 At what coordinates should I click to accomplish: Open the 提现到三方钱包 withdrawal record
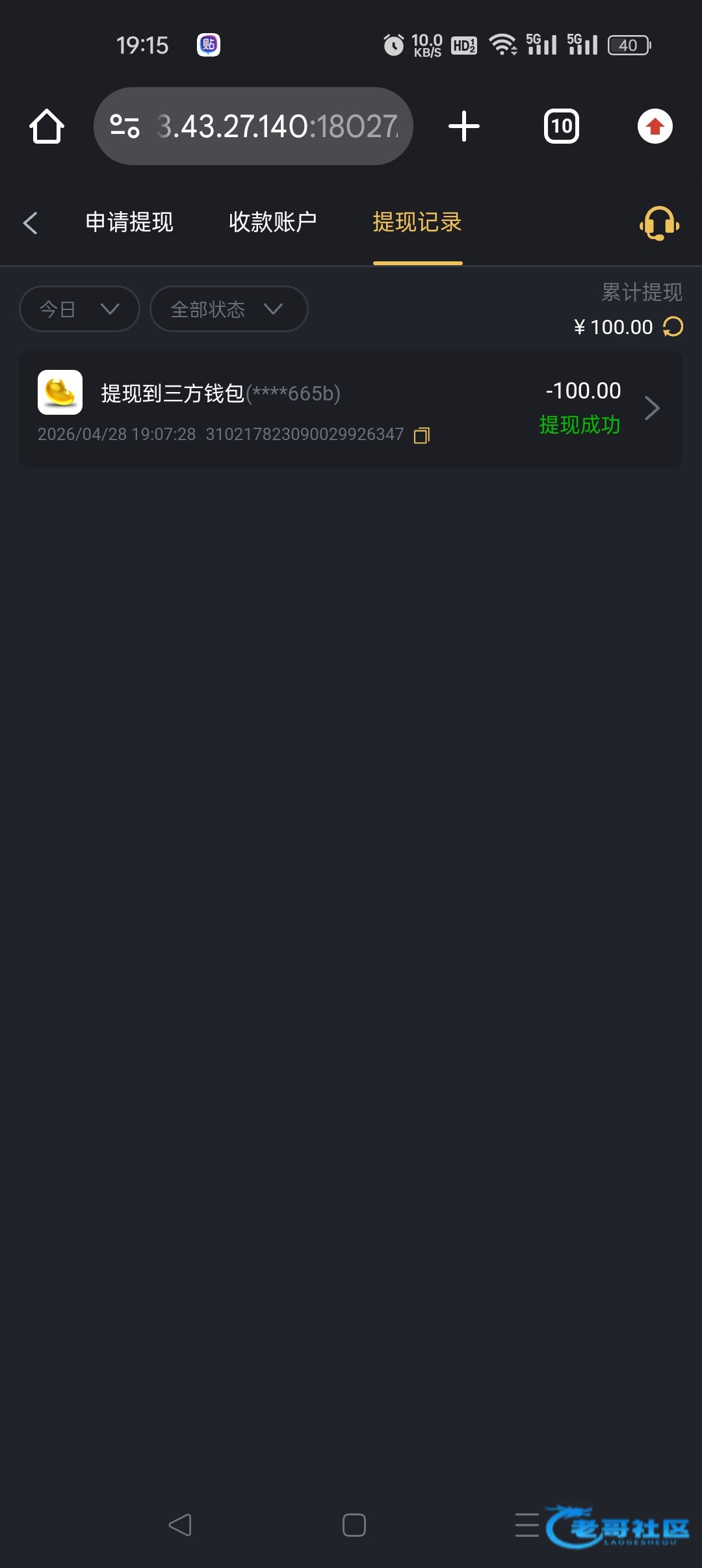coord(351,410)
